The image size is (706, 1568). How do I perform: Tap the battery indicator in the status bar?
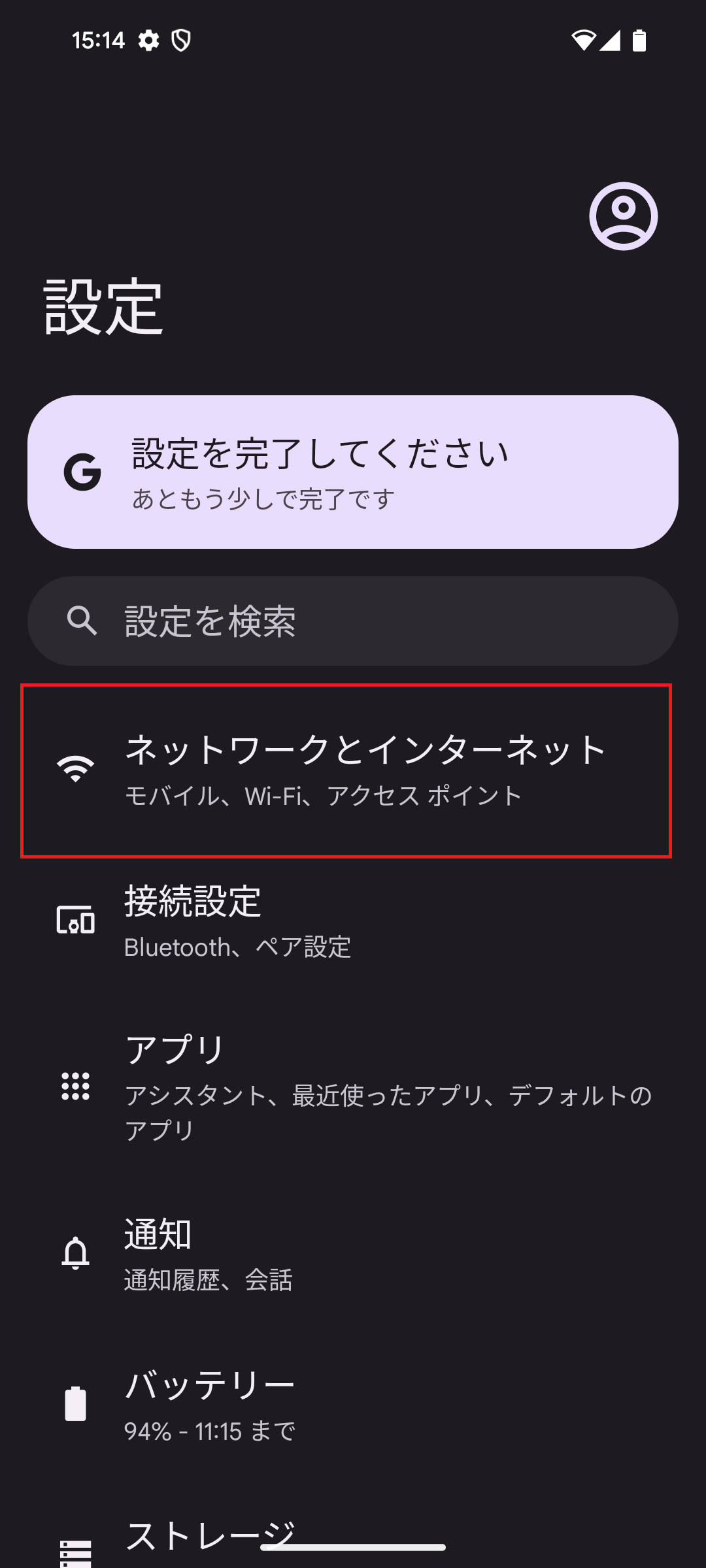pyautogui.click(x=637, y=41)
